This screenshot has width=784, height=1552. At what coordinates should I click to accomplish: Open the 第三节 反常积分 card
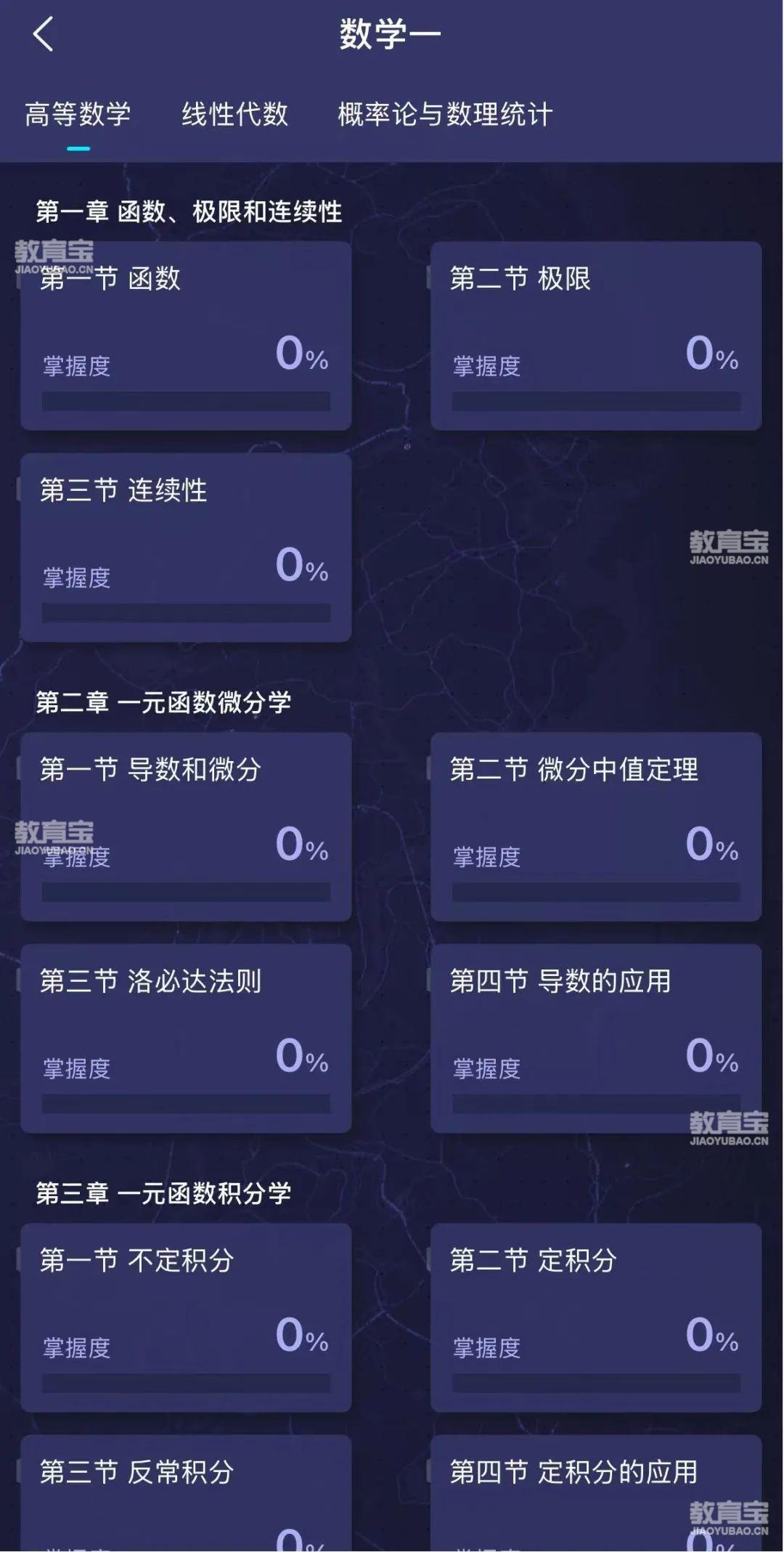[x=186, y=1496]
